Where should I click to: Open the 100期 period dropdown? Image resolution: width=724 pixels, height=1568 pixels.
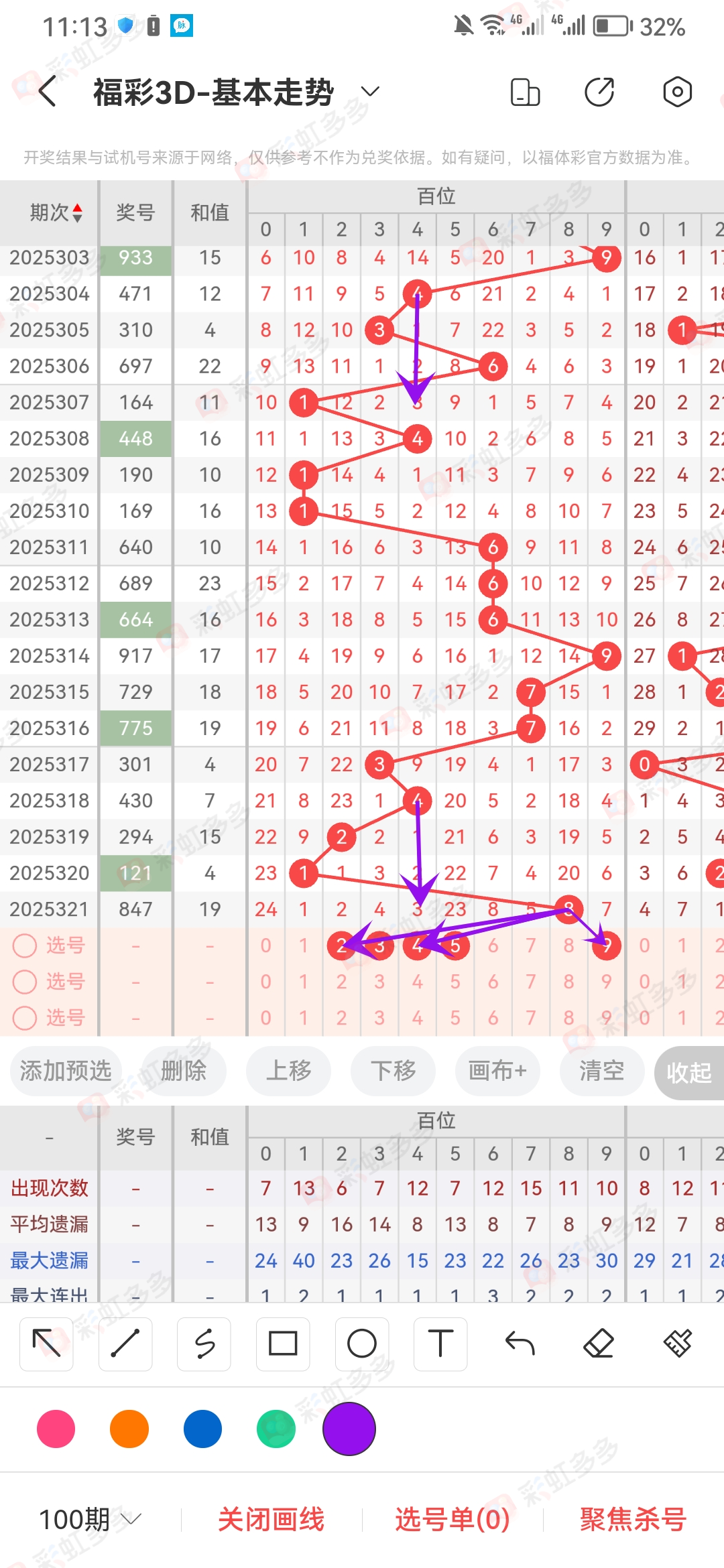pos(90,1519)
